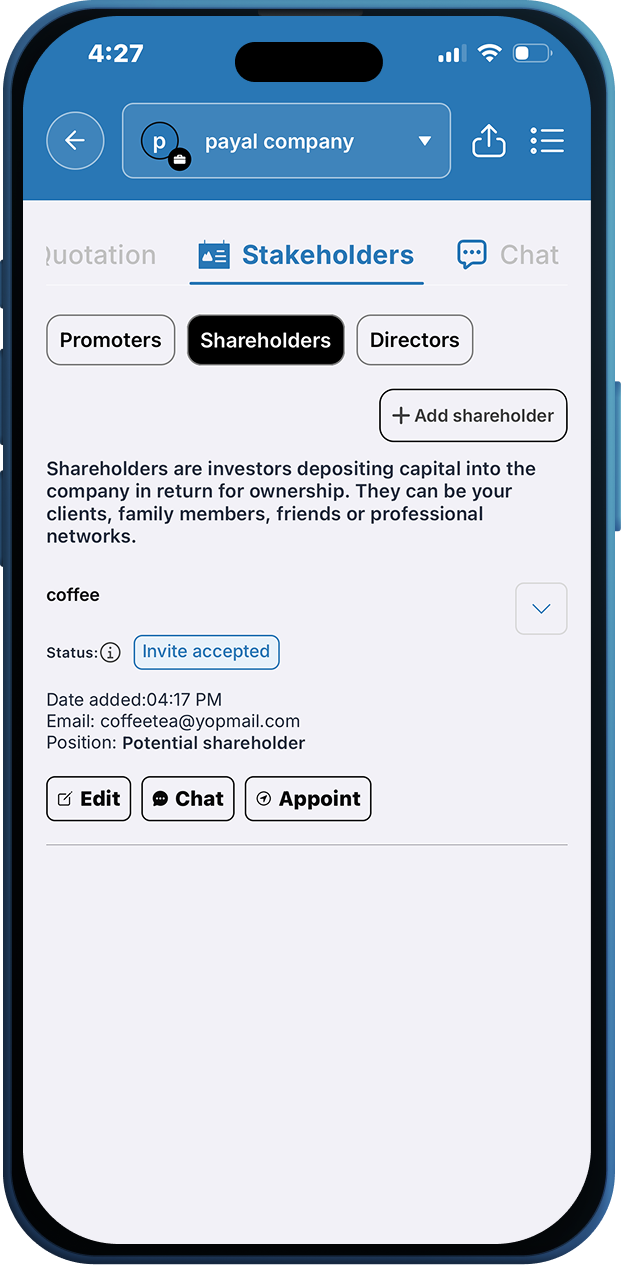This screenshot has width=621, height=1265.
Task: Tap the status info icon
Action: pyautogui.click(x=111, y=653)
